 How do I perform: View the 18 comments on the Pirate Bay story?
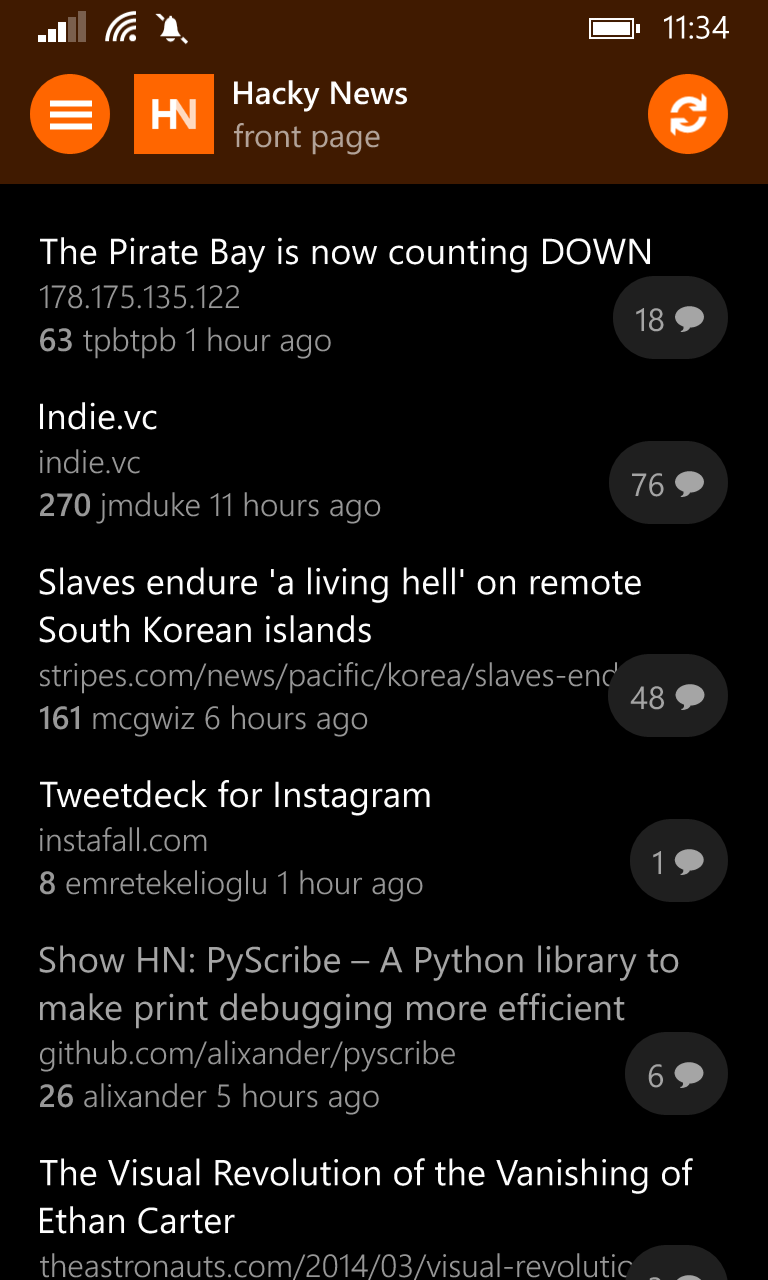click(669, 319)
